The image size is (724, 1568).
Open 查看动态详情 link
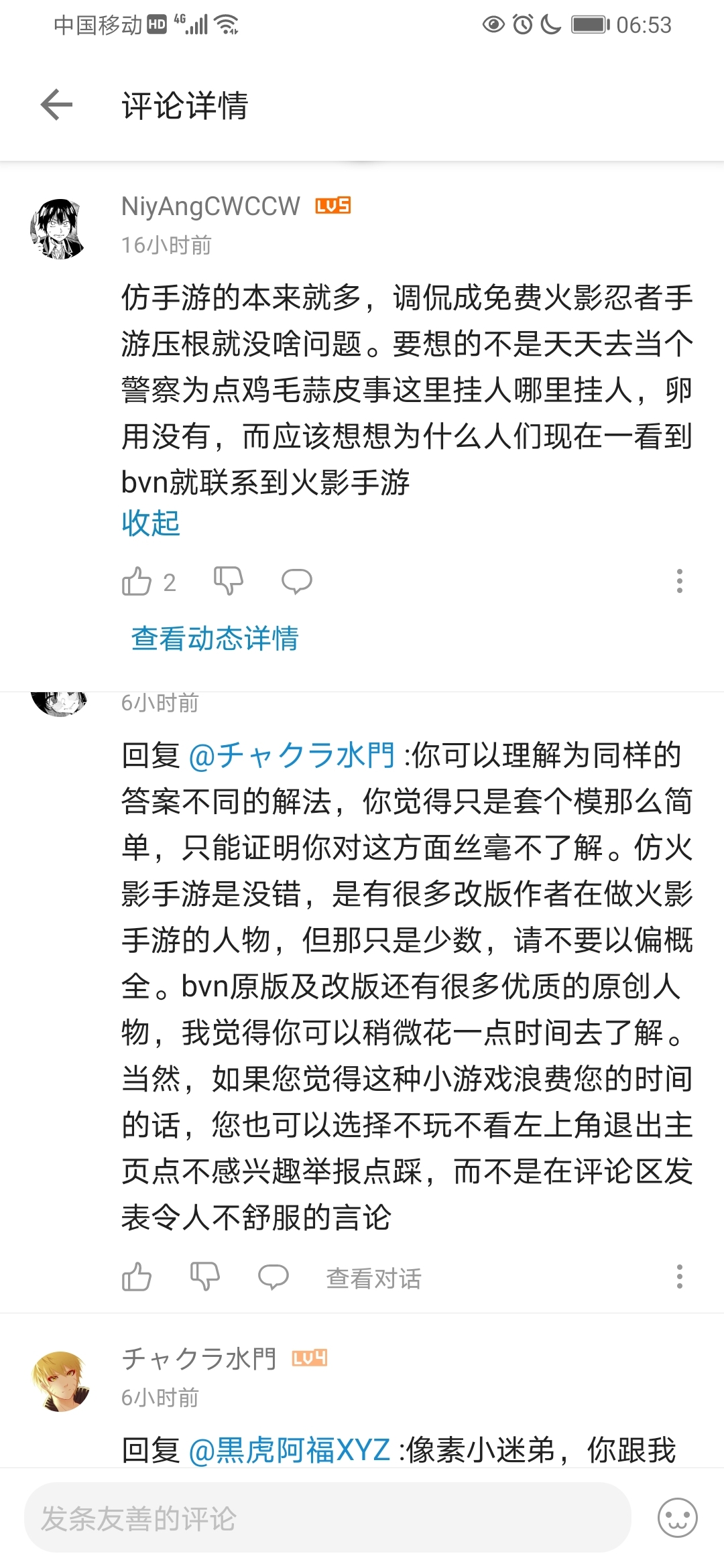tap(215, 639)
